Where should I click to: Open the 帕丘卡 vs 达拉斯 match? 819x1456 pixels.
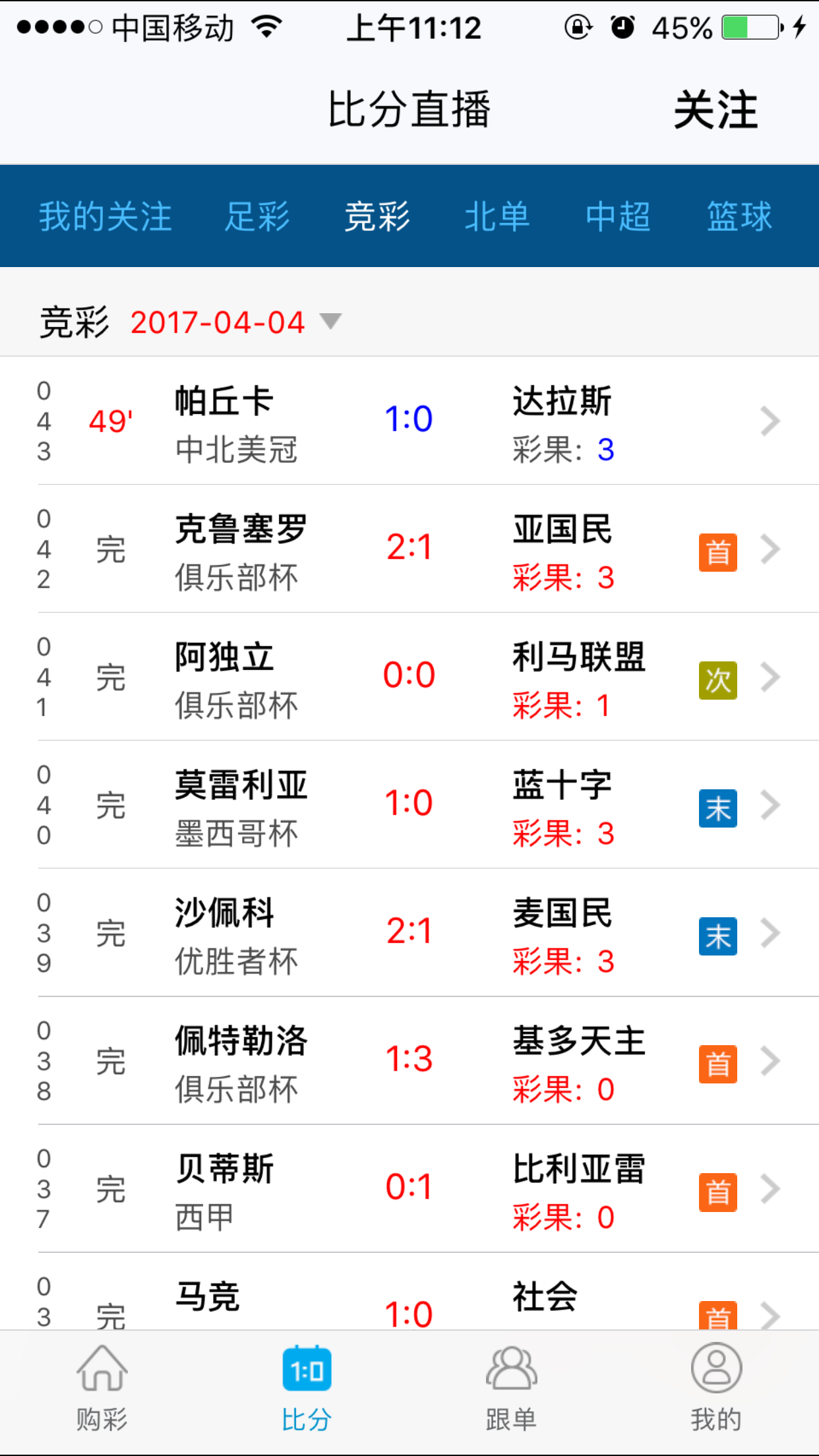[409, 421]
